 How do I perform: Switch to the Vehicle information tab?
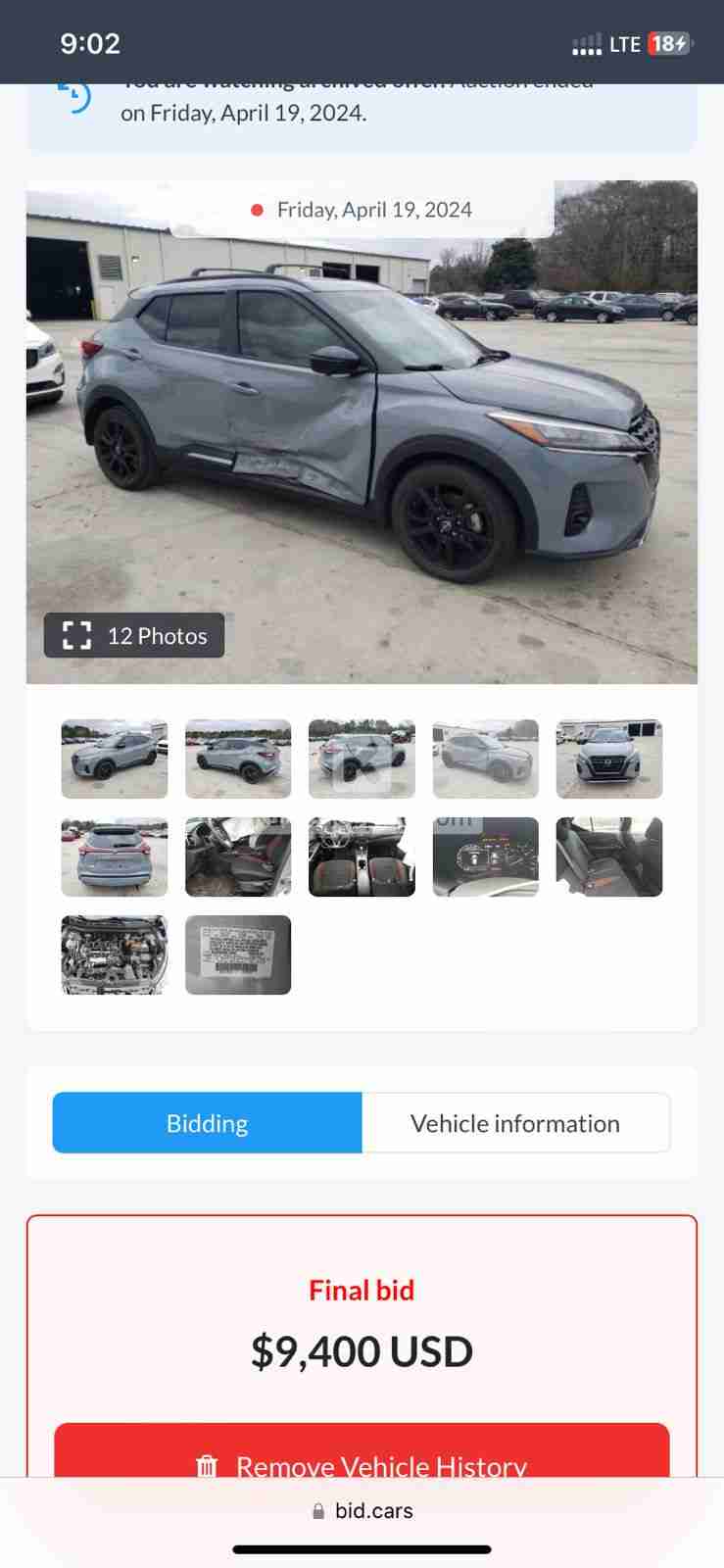[515, 1123]
